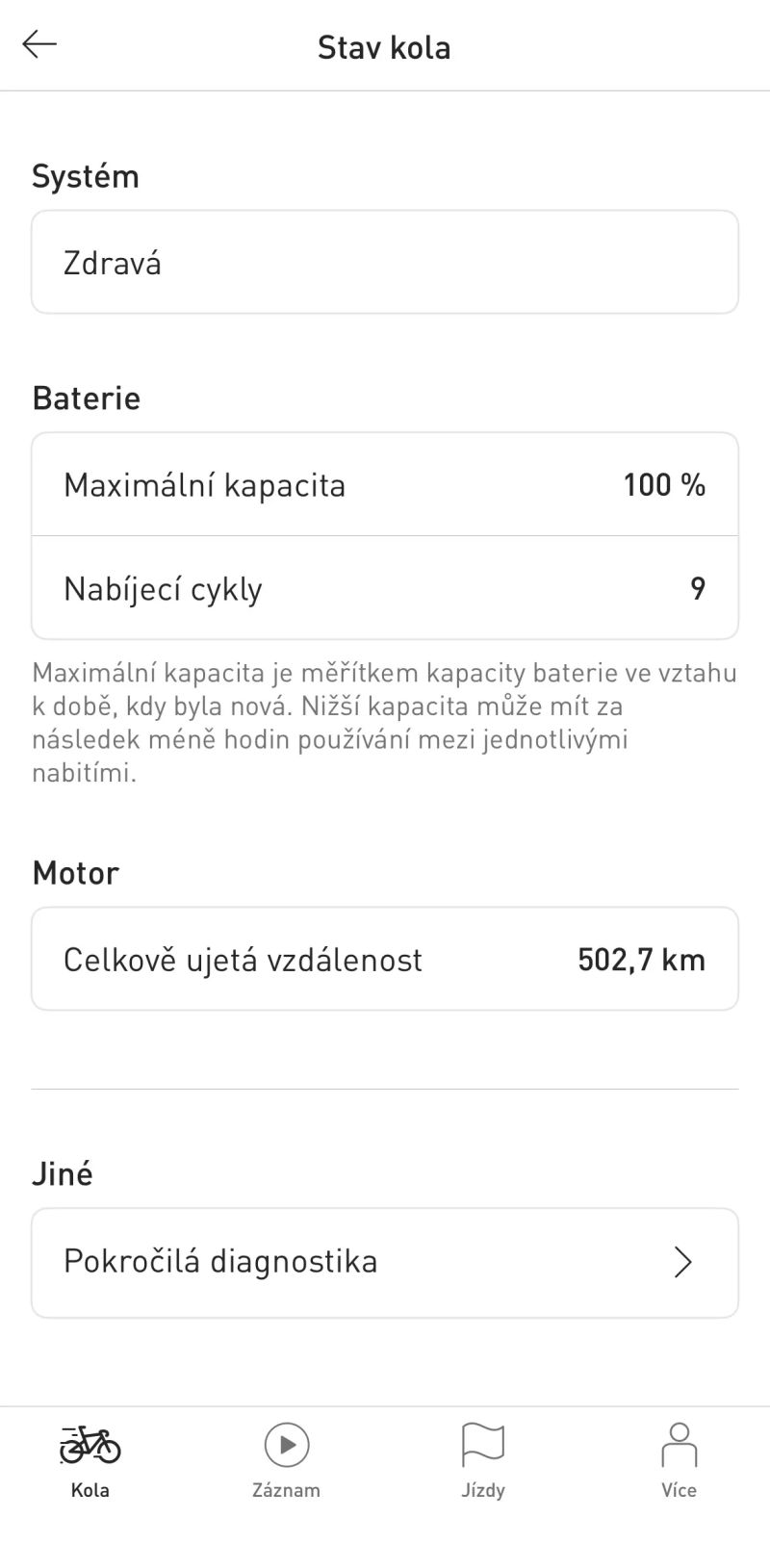Click the Celkově ujetá vzdálenost row
Screen dimensions: 770x1568
[x=385, y=959]
